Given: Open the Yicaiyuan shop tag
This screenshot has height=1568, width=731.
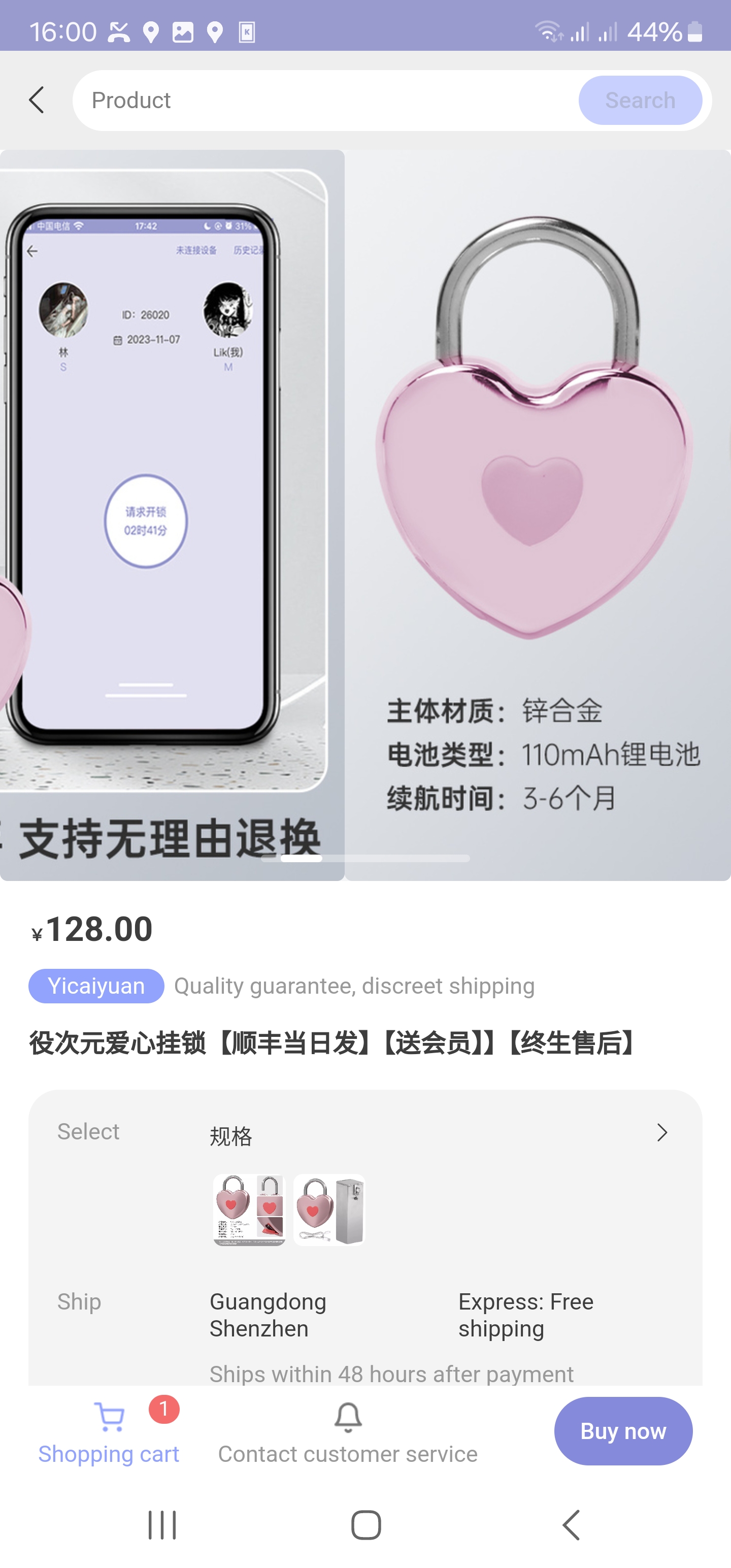Looking at the screenshot, I should tap(96, 986).
